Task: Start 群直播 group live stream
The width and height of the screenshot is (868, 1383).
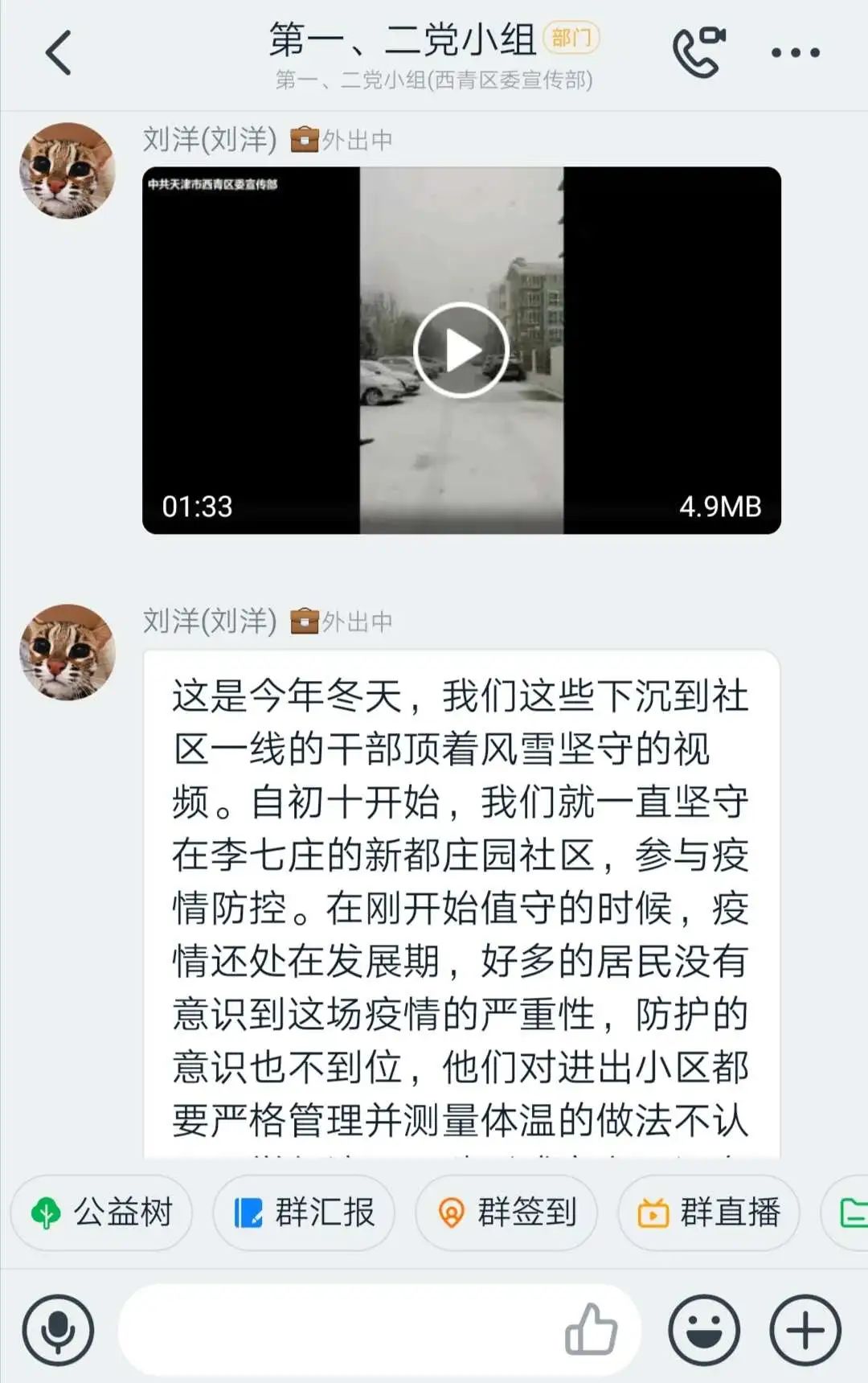Action: (709, 1213)
